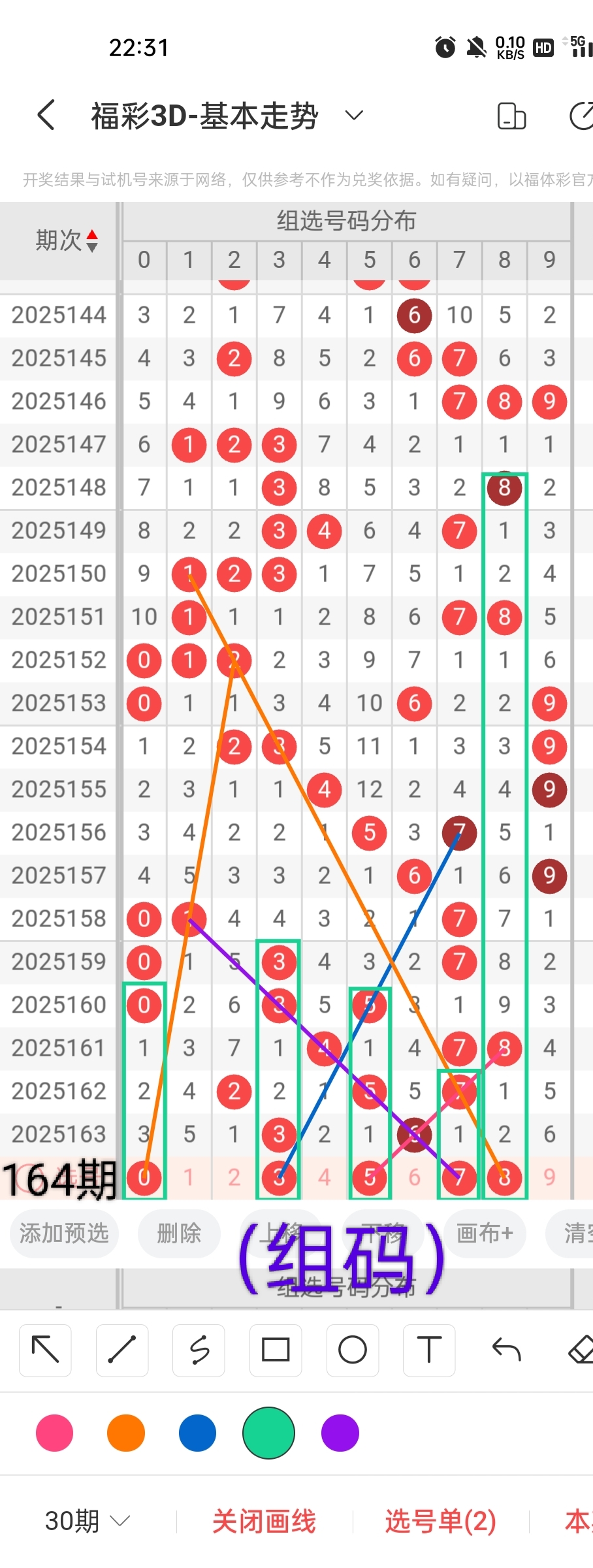Select the circle drawing tool
Image resolution: width=593 pixels, height=1568 pixels.
pyautogui.click(x=353, y=1350)
